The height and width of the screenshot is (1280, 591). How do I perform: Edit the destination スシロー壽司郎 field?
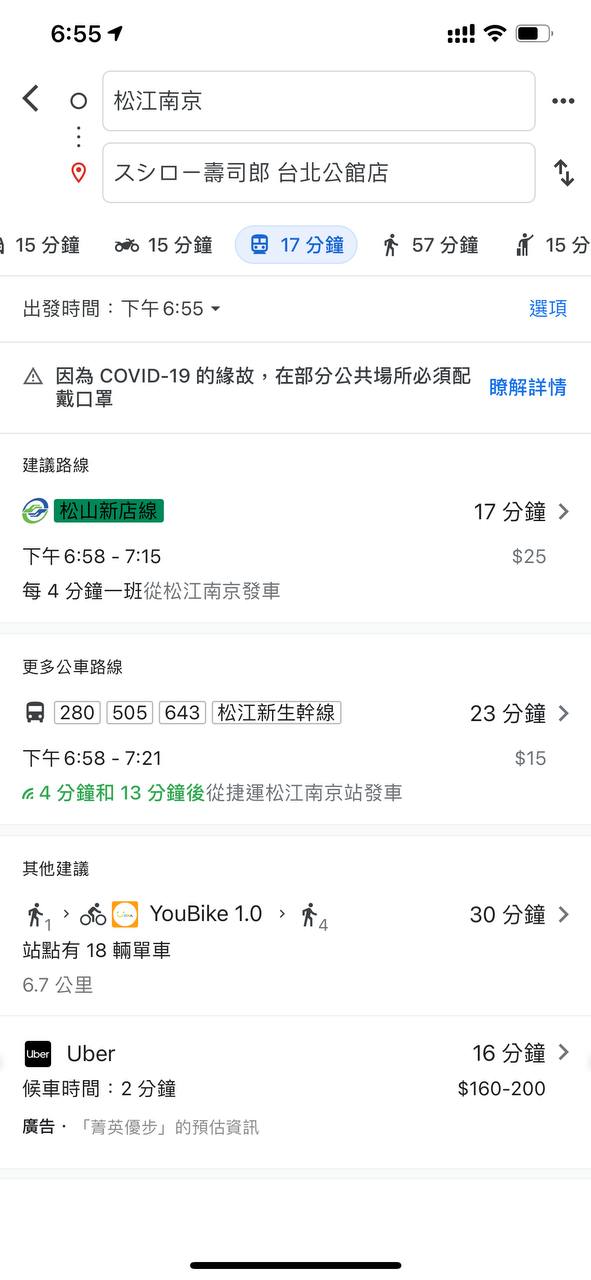[319, 173]
